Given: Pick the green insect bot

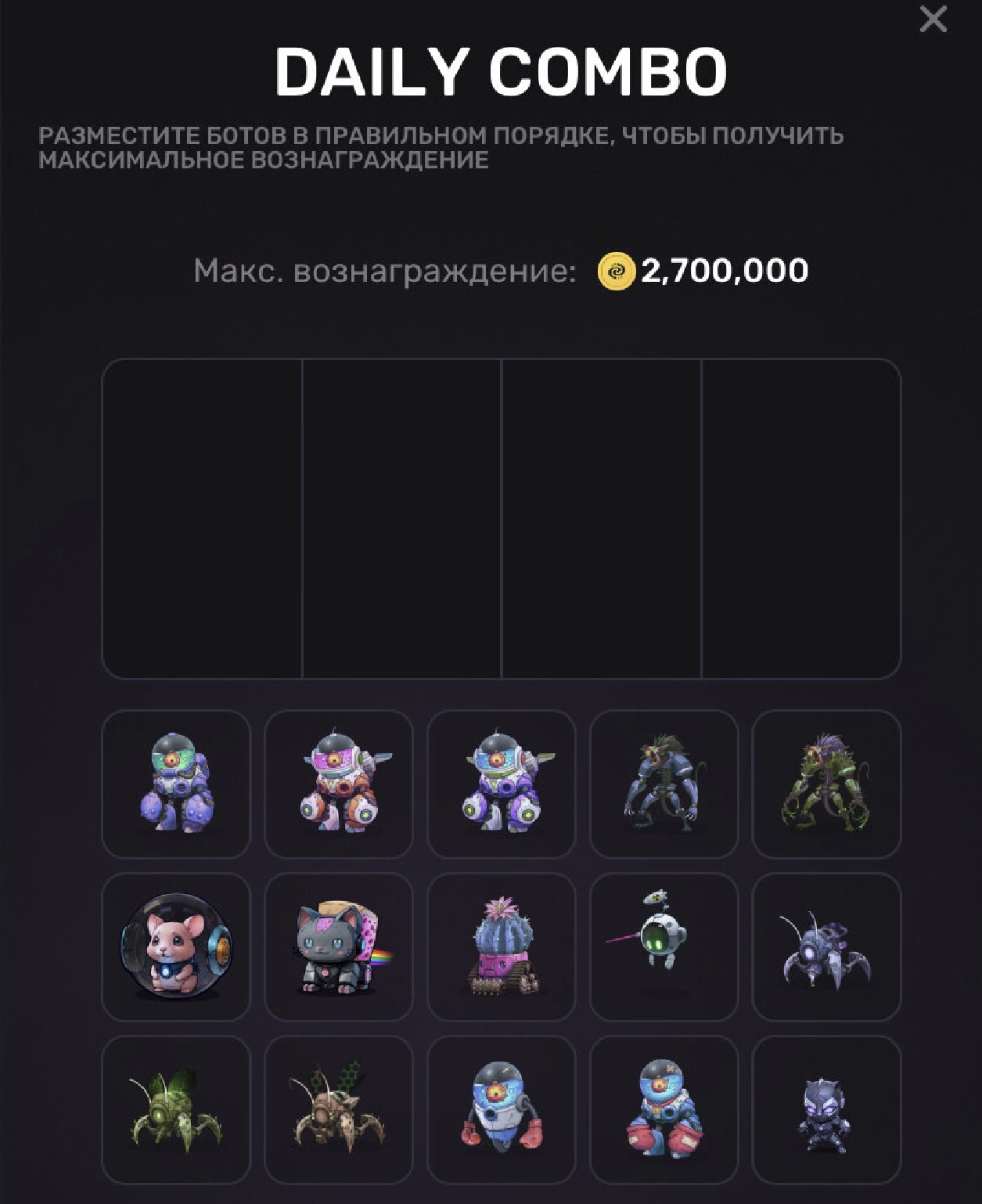Looking at the screenshot, I should coord(176,1109).
